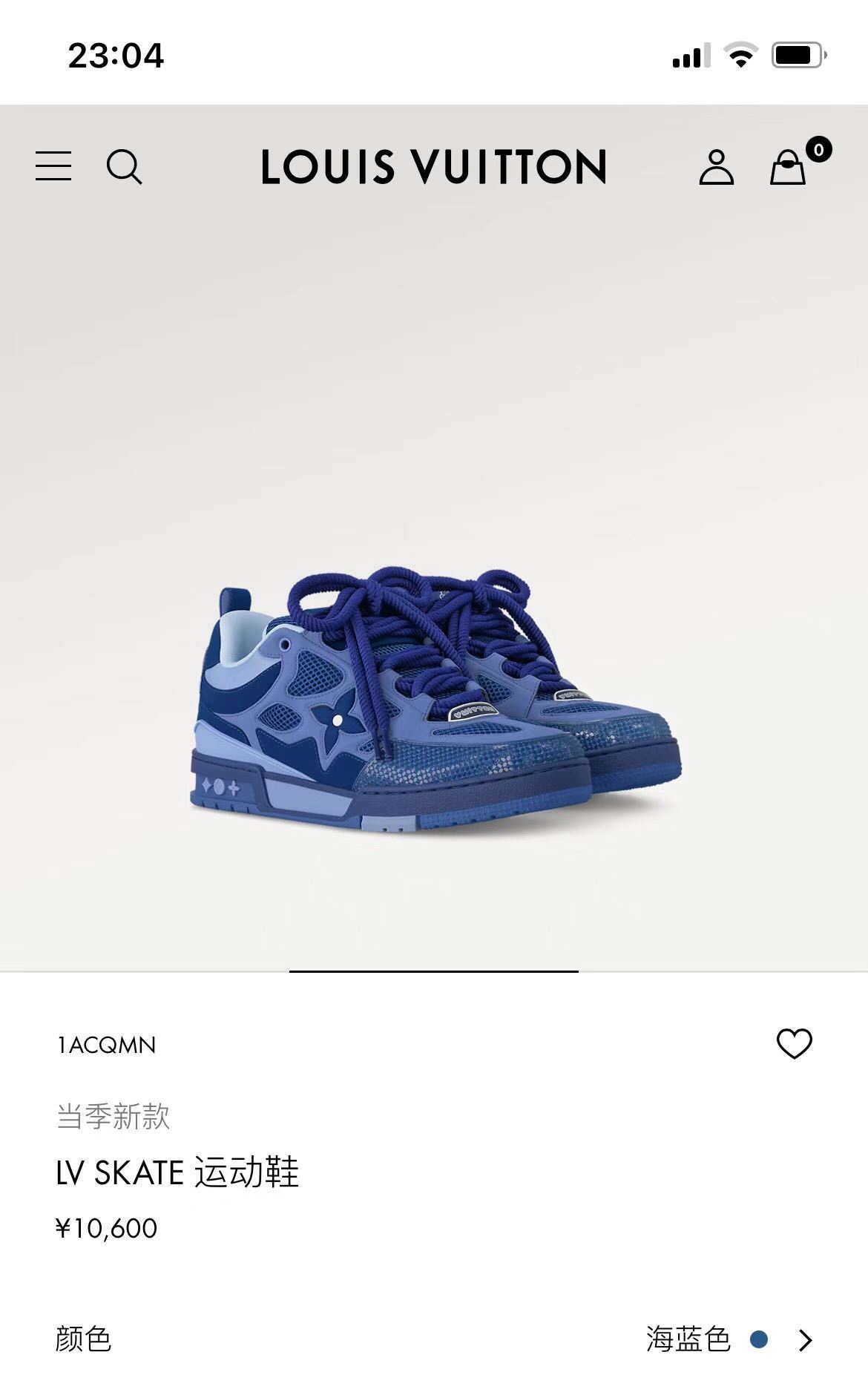Open the hamburger menu

(53, 166)
